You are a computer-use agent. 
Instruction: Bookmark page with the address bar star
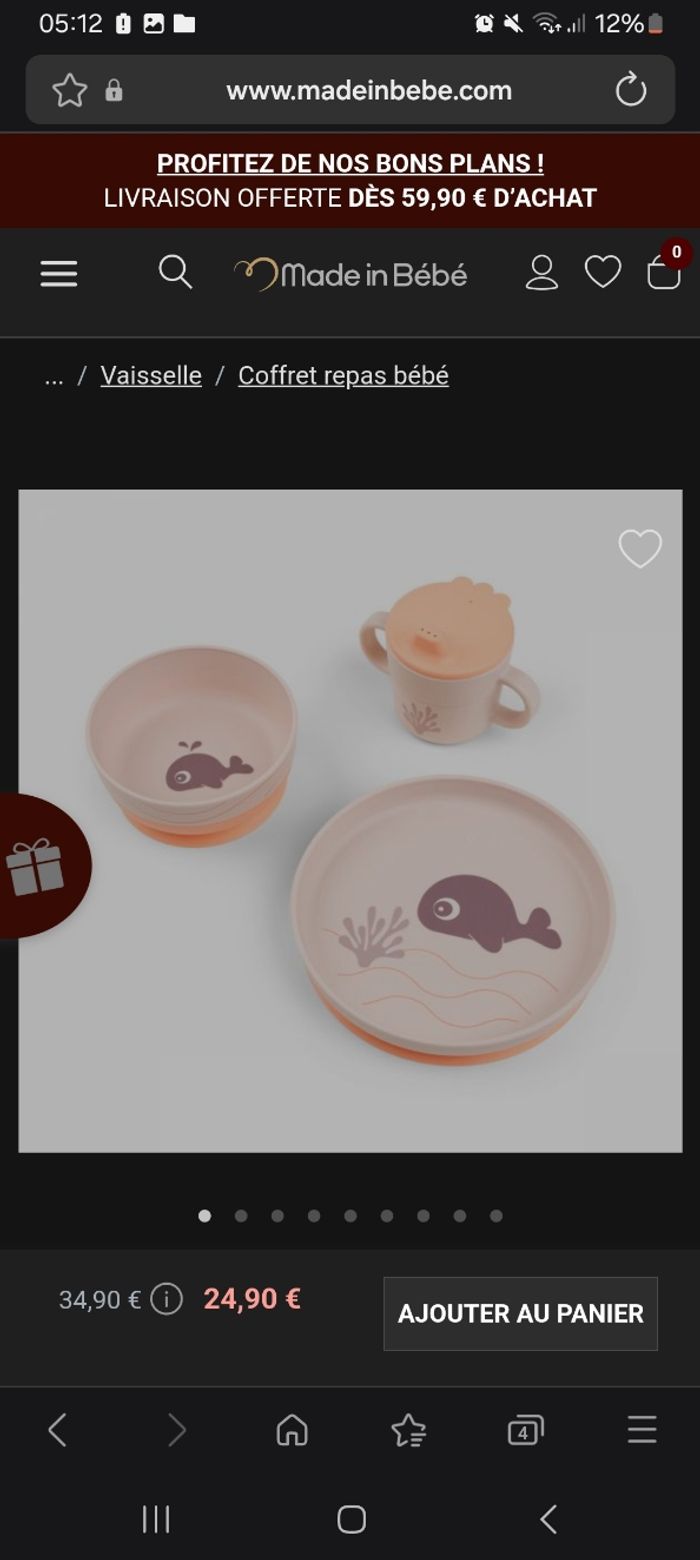pyautogui.click(x=69, y=90)
